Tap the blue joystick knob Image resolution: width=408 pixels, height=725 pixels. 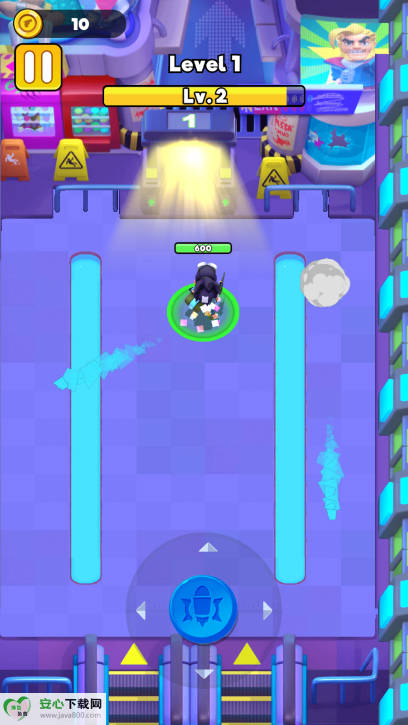pyautogui.click(x=204, y=609)
